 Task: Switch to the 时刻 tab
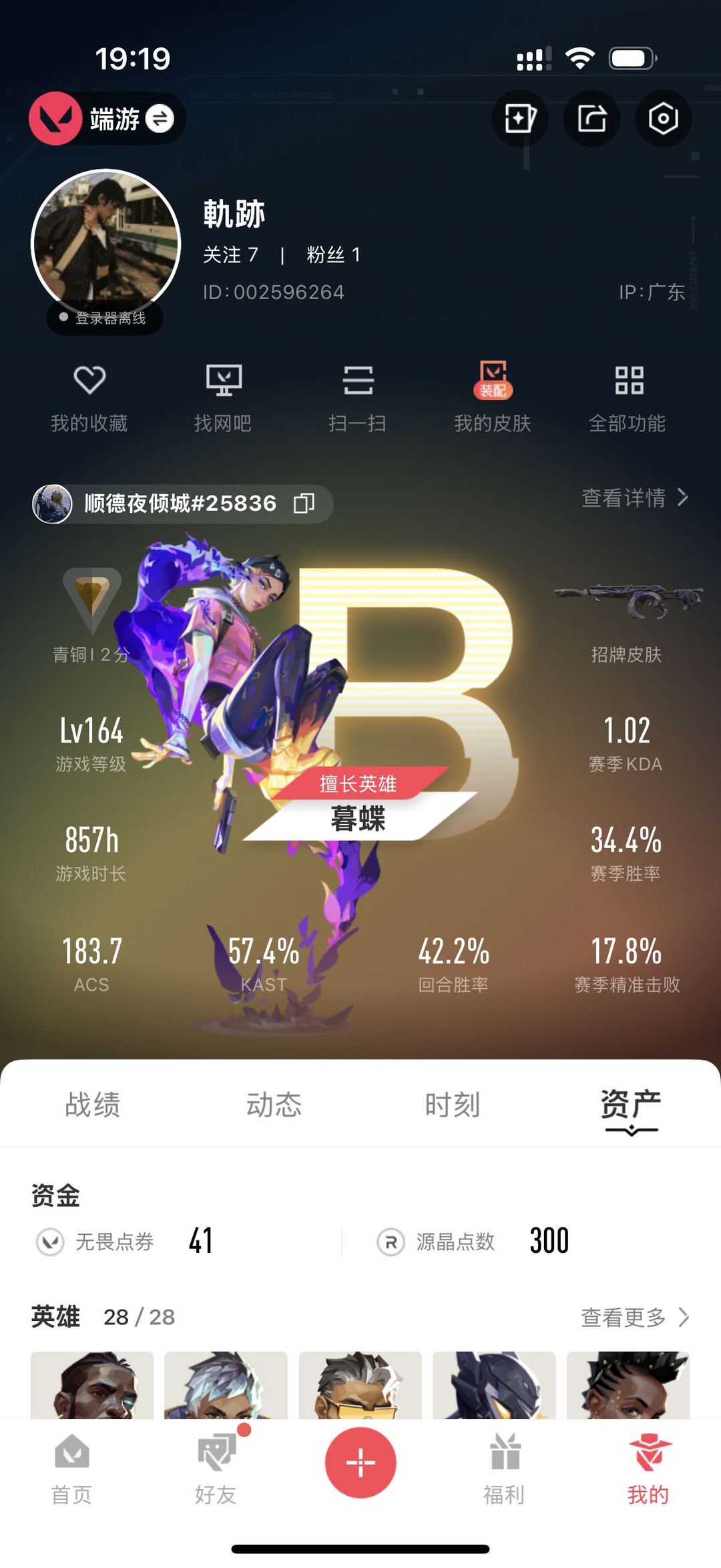tap(453, 1105)
